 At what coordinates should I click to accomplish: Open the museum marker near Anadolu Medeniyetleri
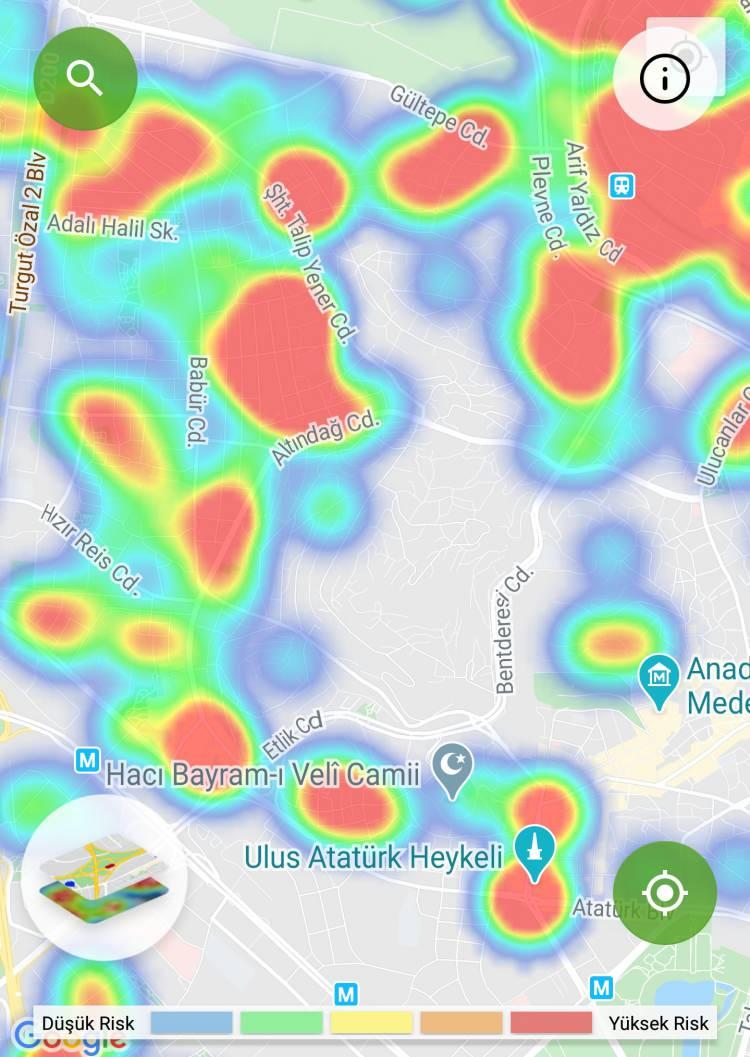[660, 679]
